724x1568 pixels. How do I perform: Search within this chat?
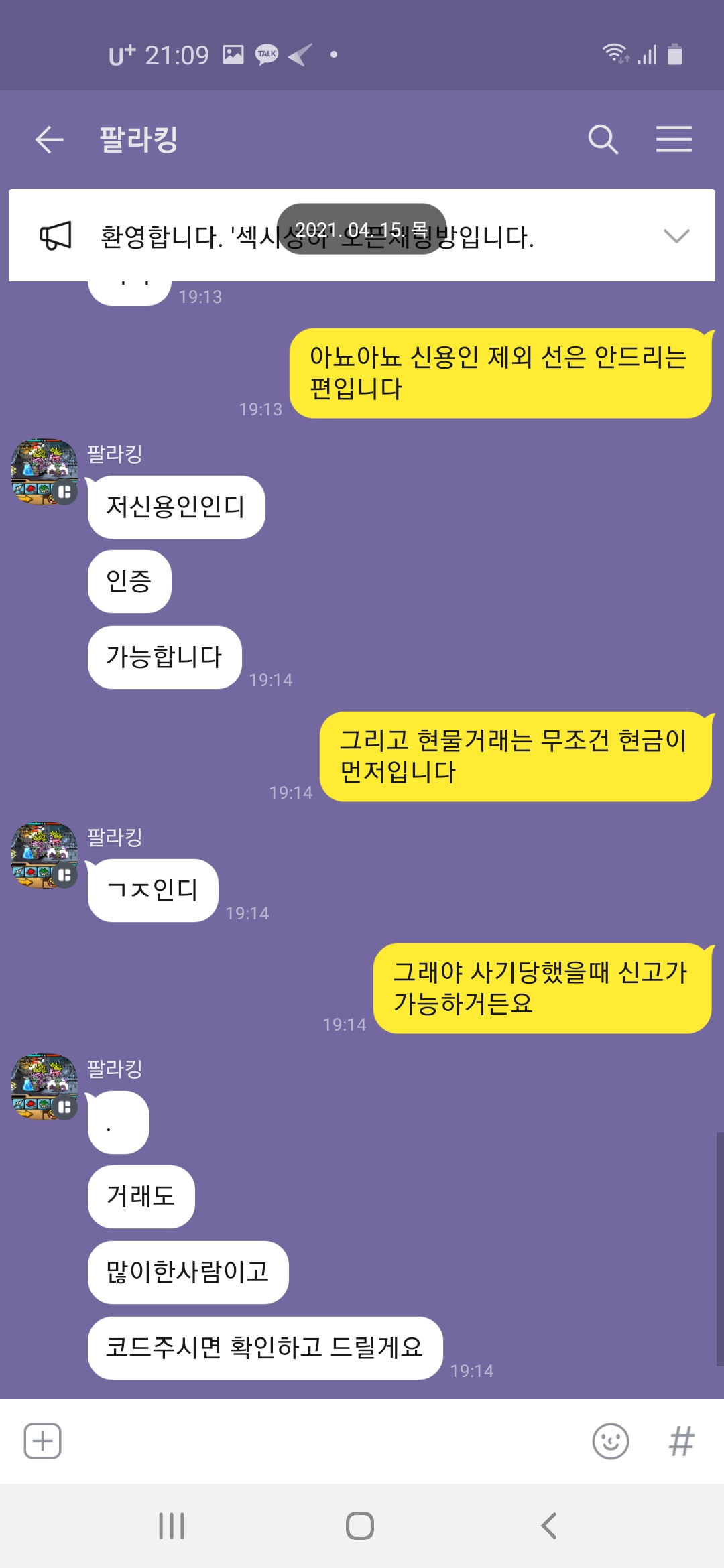(x=603, y=140)
